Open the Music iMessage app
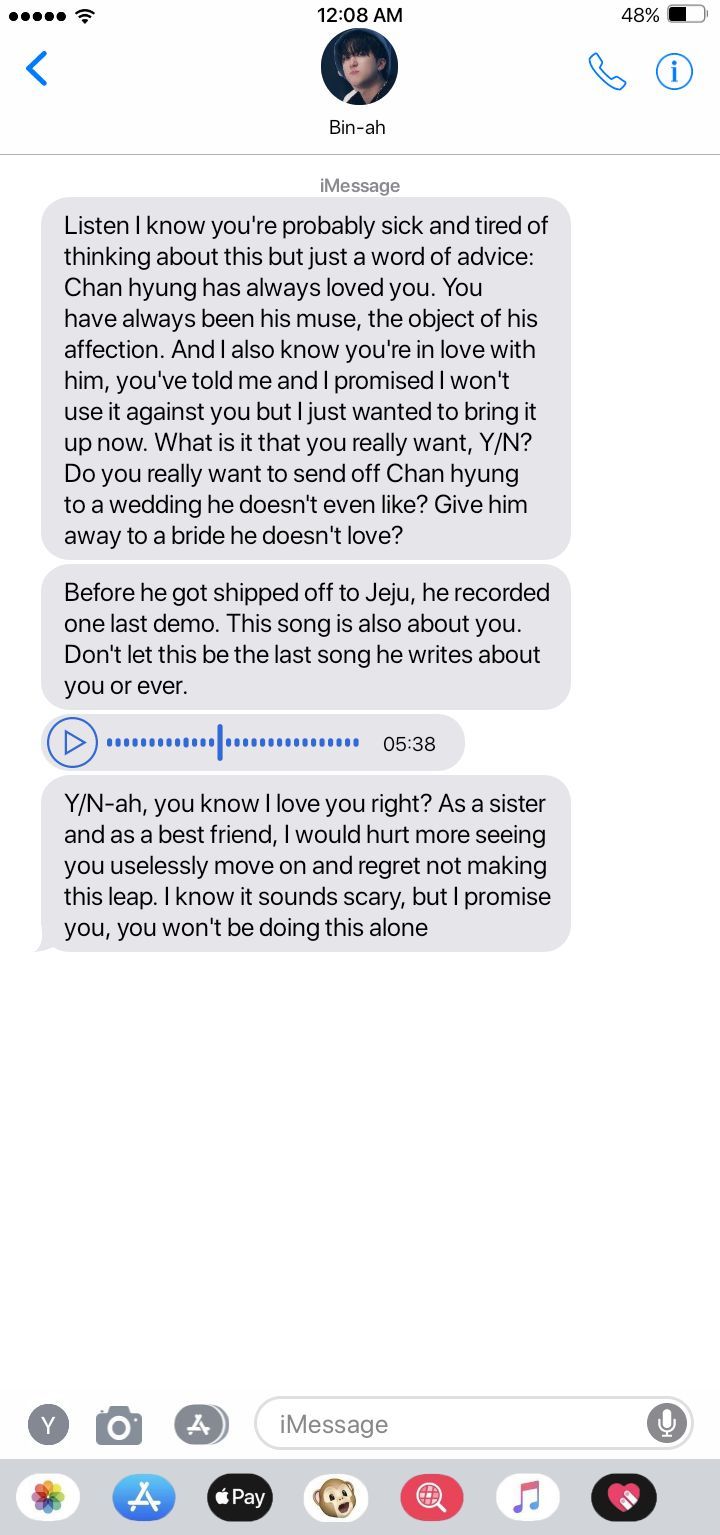720x1535 pixels. point(528,1497)
